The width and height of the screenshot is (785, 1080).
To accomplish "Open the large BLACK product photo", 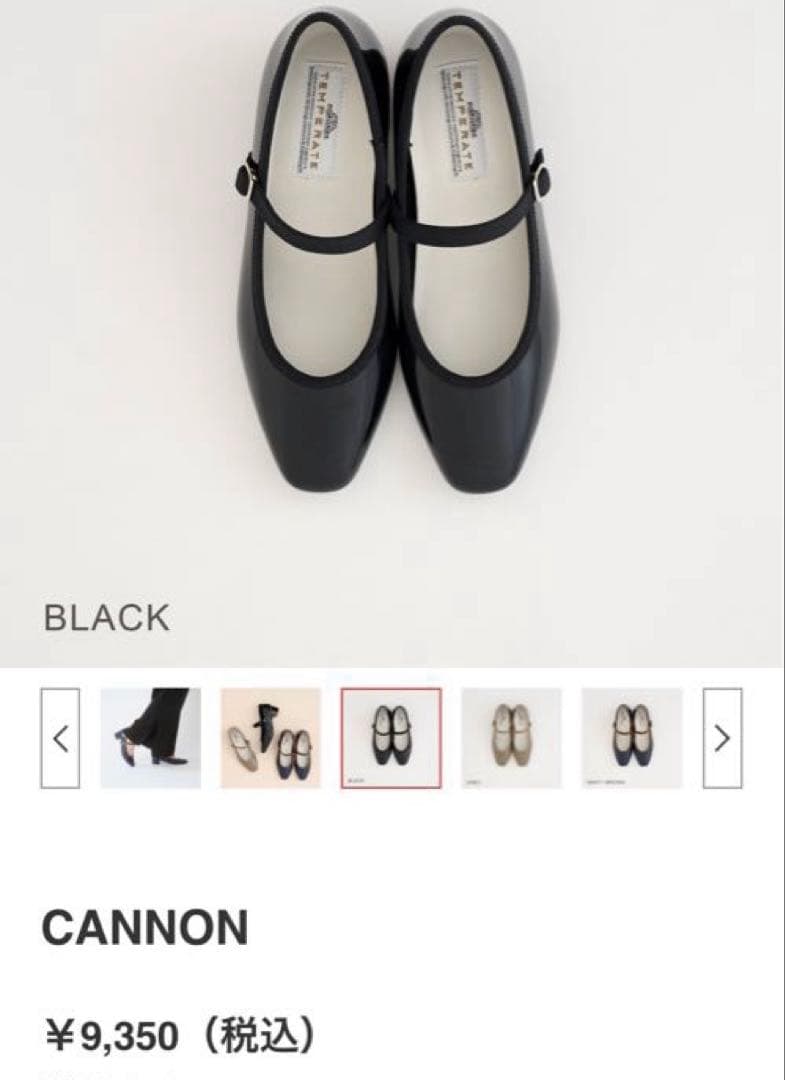I will pos(392,300).
